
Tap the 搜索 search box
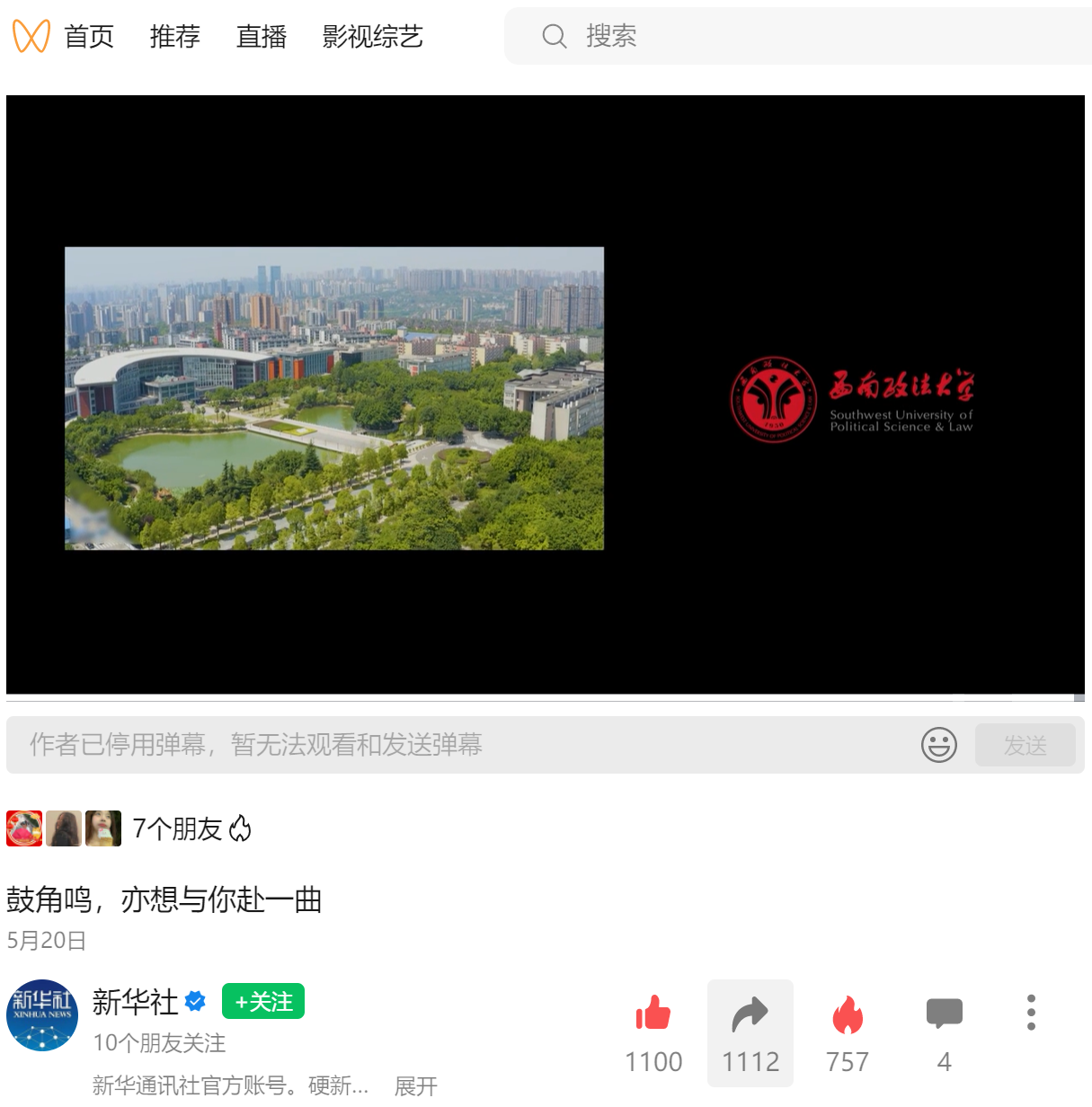[809, 36]
